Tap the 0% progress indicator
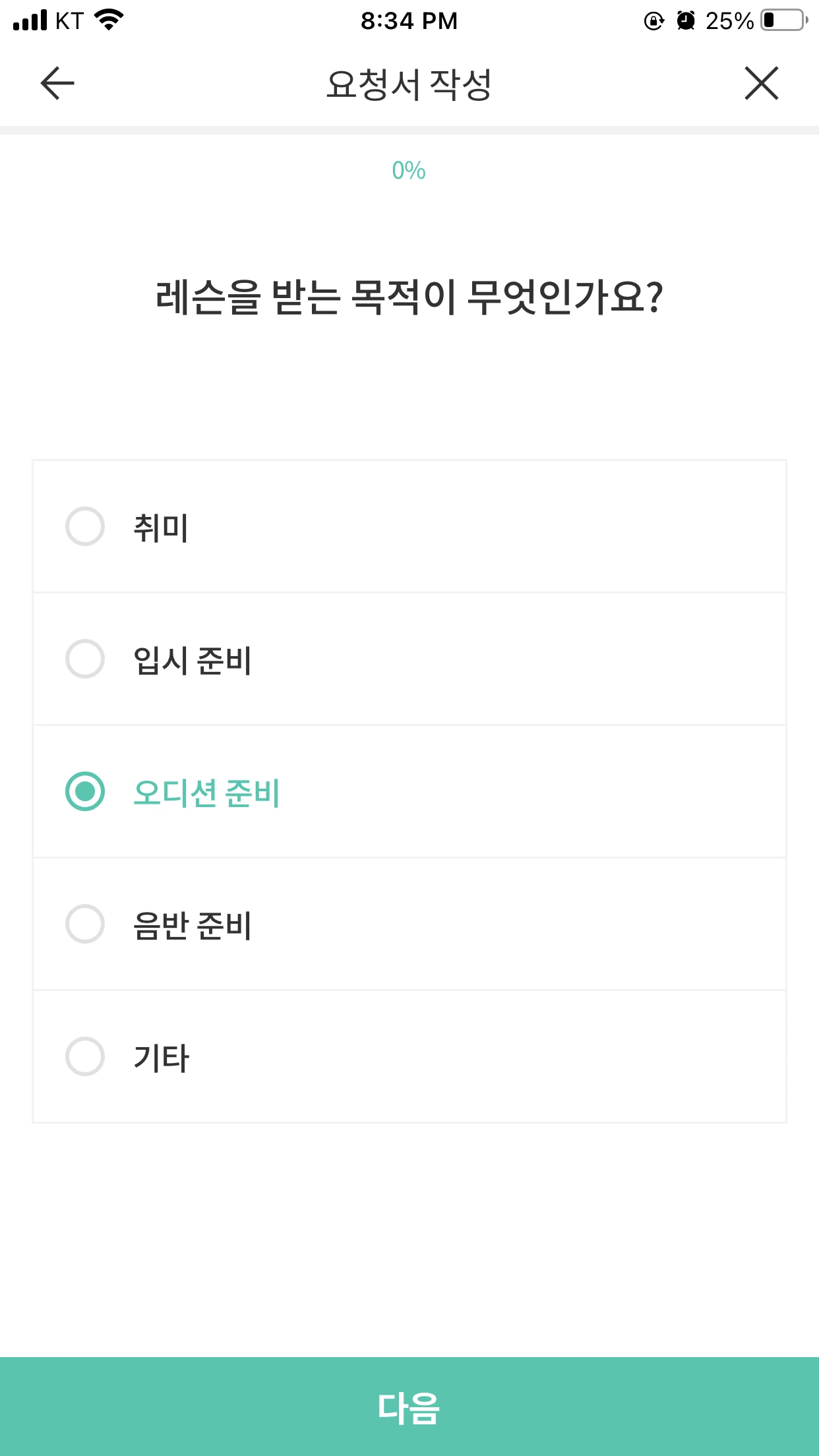The width and height of the screenshot is (819, 1456). 409,170
